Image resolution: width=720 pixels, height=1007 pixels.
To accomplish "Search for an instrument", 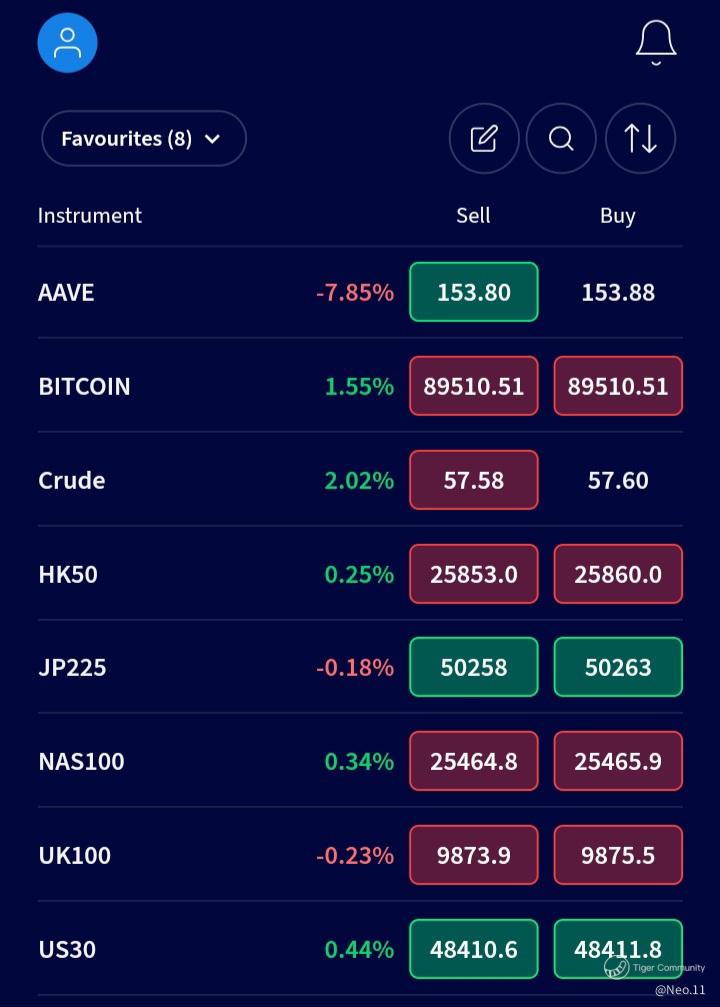I will tap(561, 138).
